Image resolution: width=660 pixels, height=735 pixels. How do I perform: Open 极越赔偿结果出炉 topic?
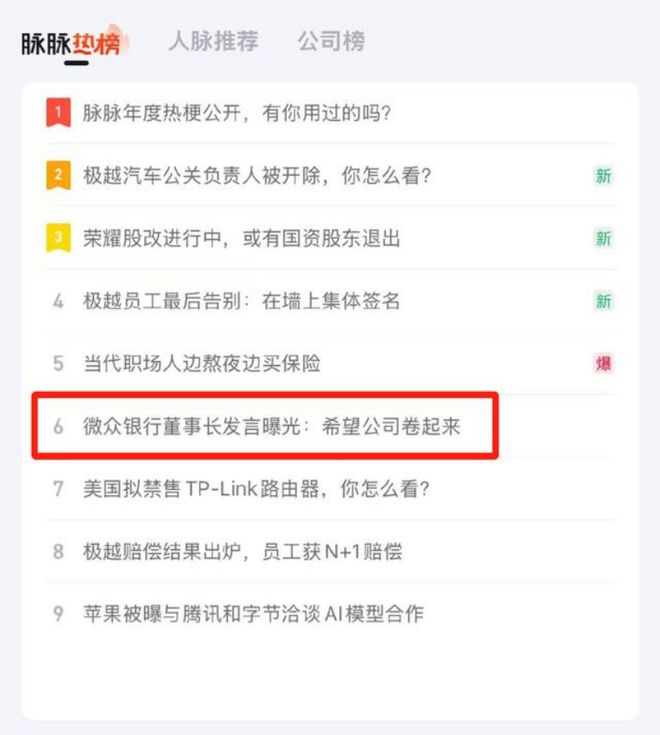(242, 551)
